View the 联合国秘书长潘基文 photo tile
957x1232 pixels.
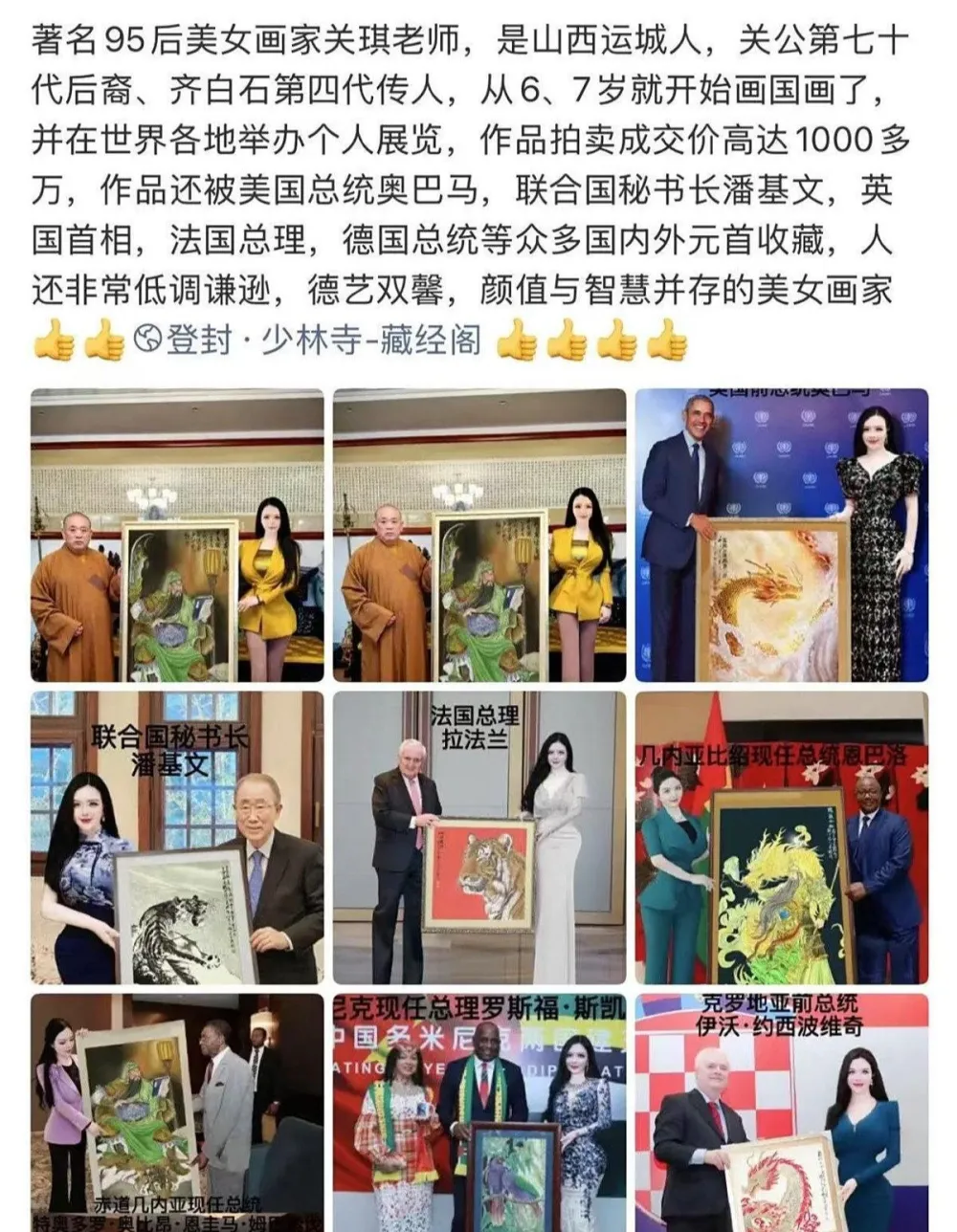click(x=177, y=838)
